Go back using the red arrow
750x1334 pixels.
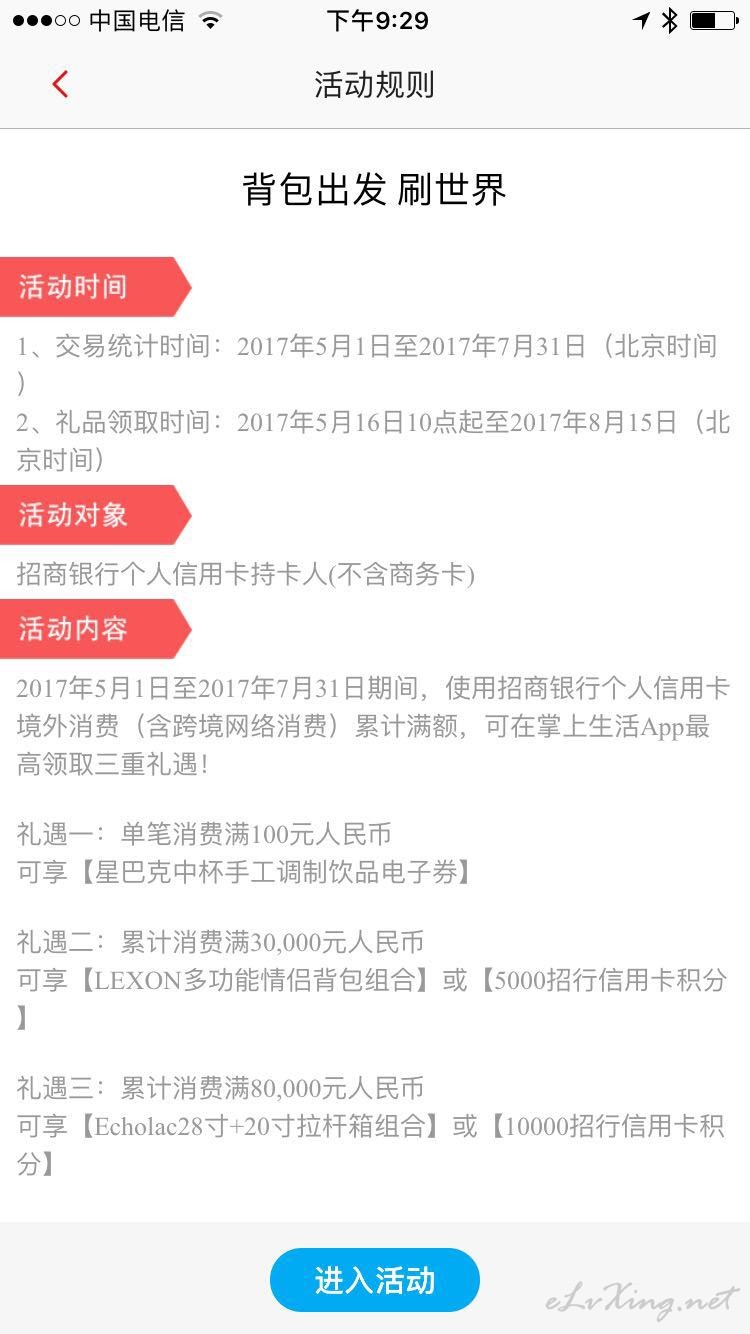[x=60, y=84]
